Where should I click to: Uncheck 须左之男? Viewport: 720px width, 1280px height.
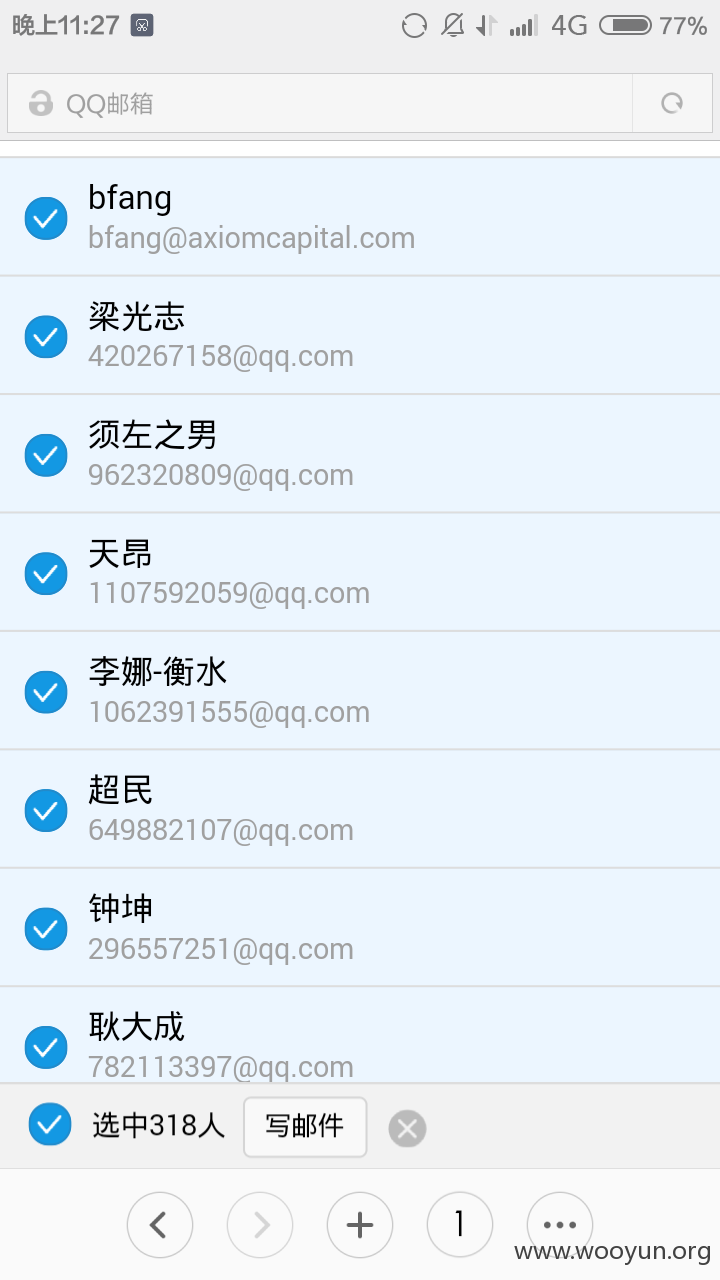(x=46, y=455)
